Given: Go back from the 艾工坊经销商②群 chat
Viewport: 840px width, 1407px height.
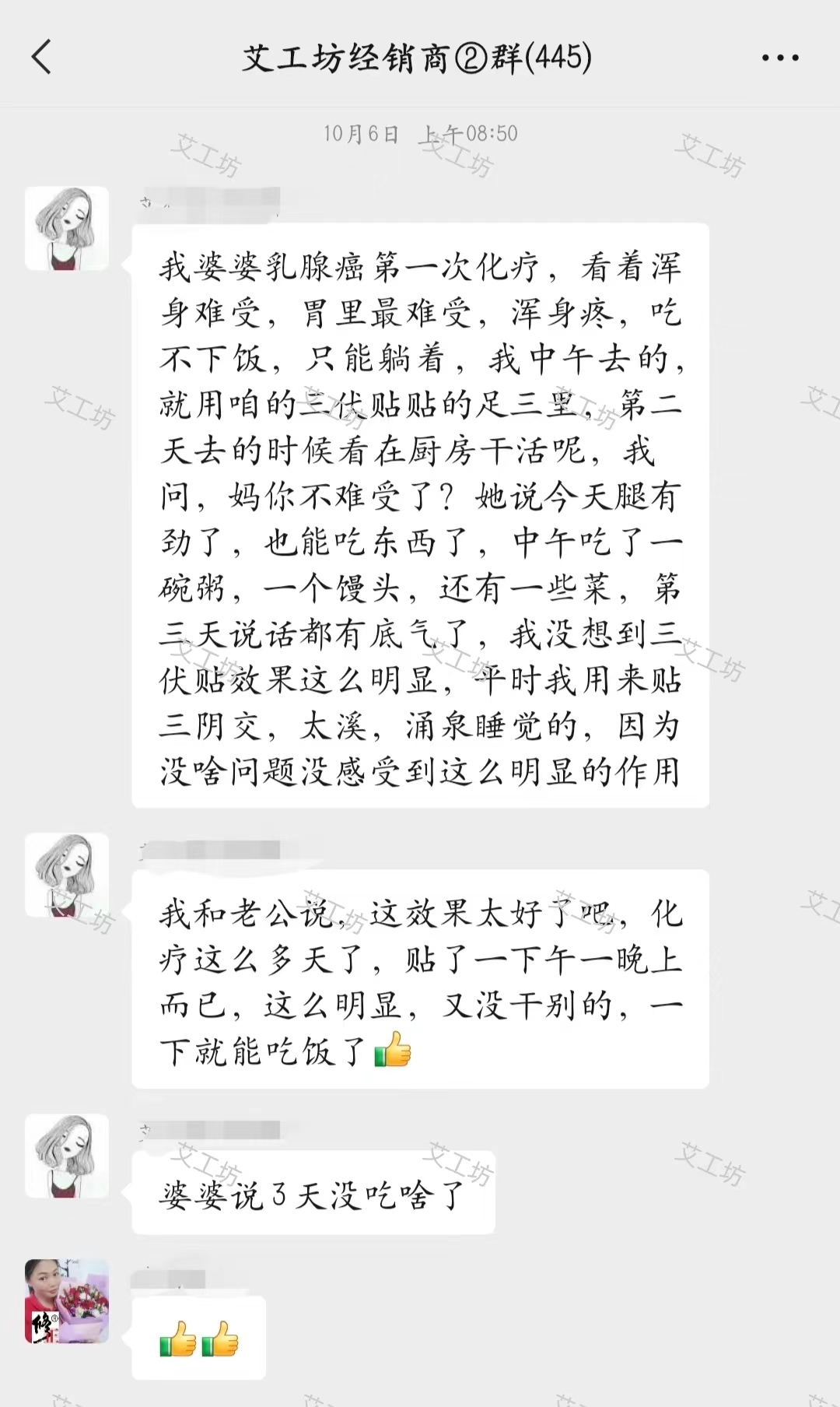Looking at the screenshot, I should coord(42,58).
